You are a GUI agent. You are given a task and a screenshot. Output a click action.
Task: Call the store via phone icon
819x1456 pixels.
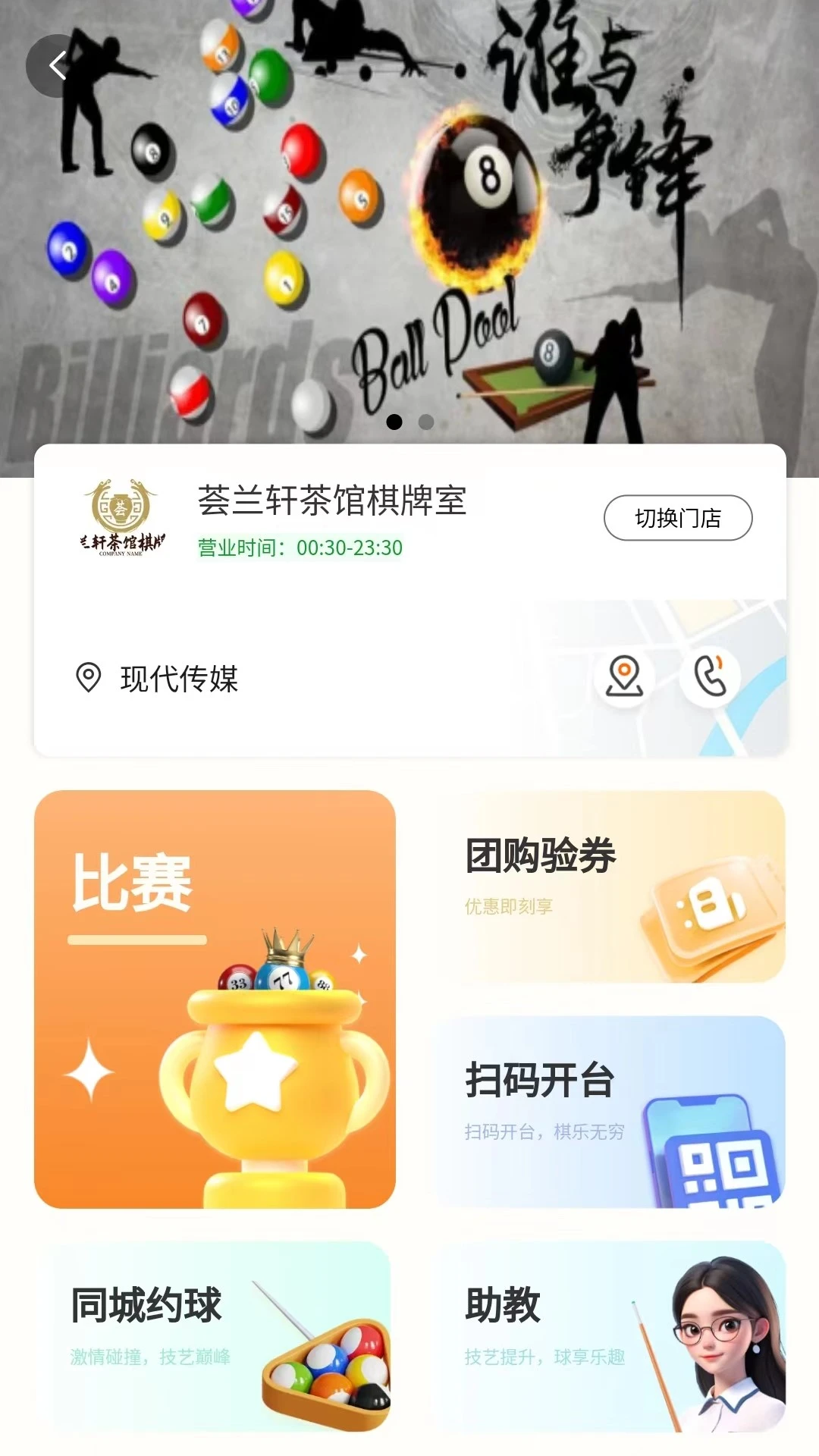(x=710, y=676)
